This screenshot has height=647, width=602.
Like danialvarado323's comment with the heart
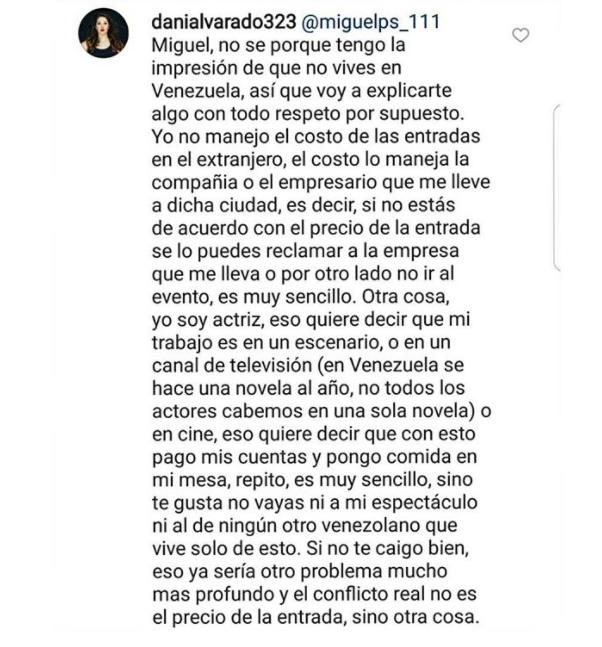click(x=519, y=36)
